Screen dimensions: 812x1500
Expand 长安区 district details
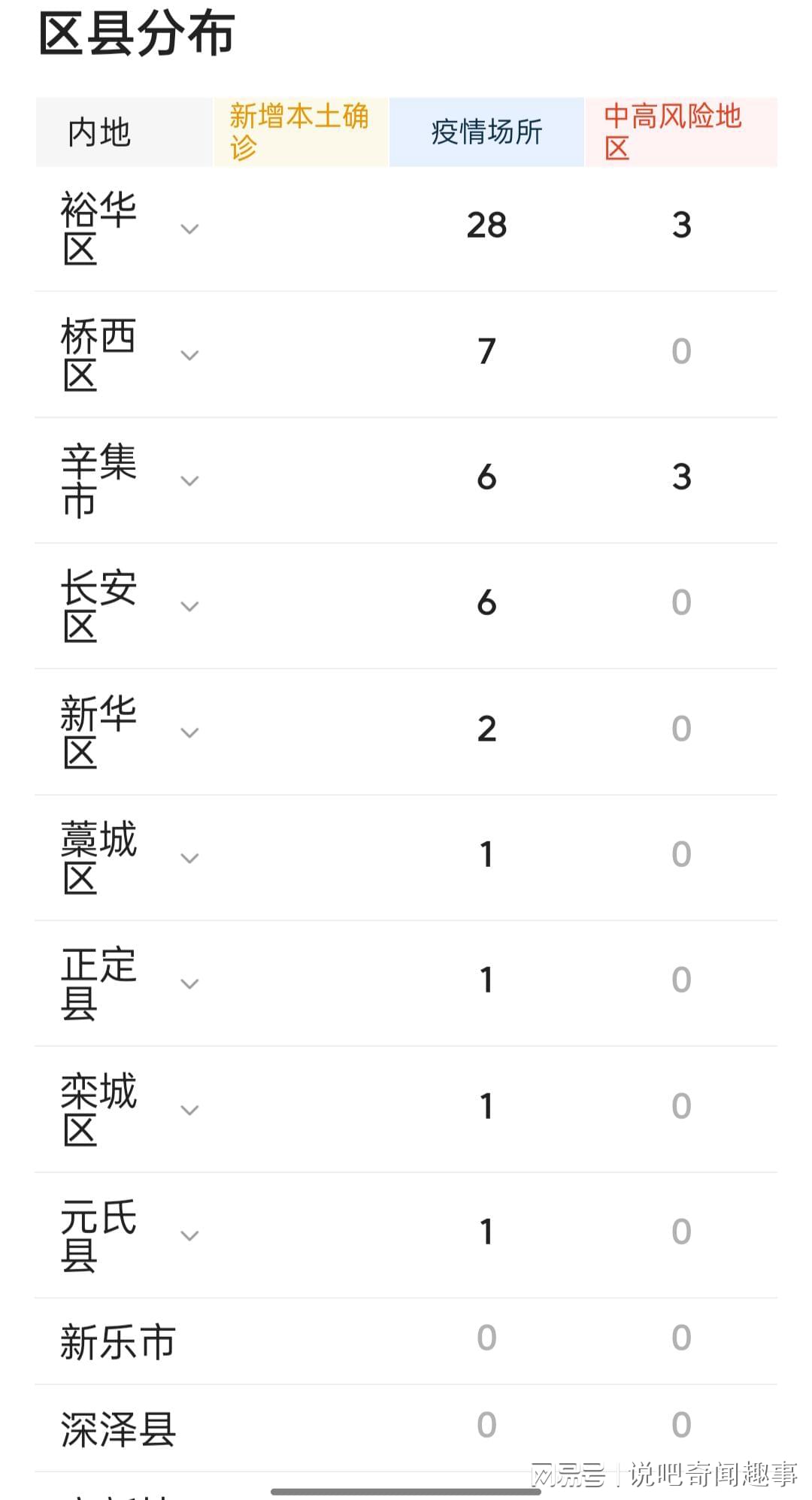tap(189, 606)
